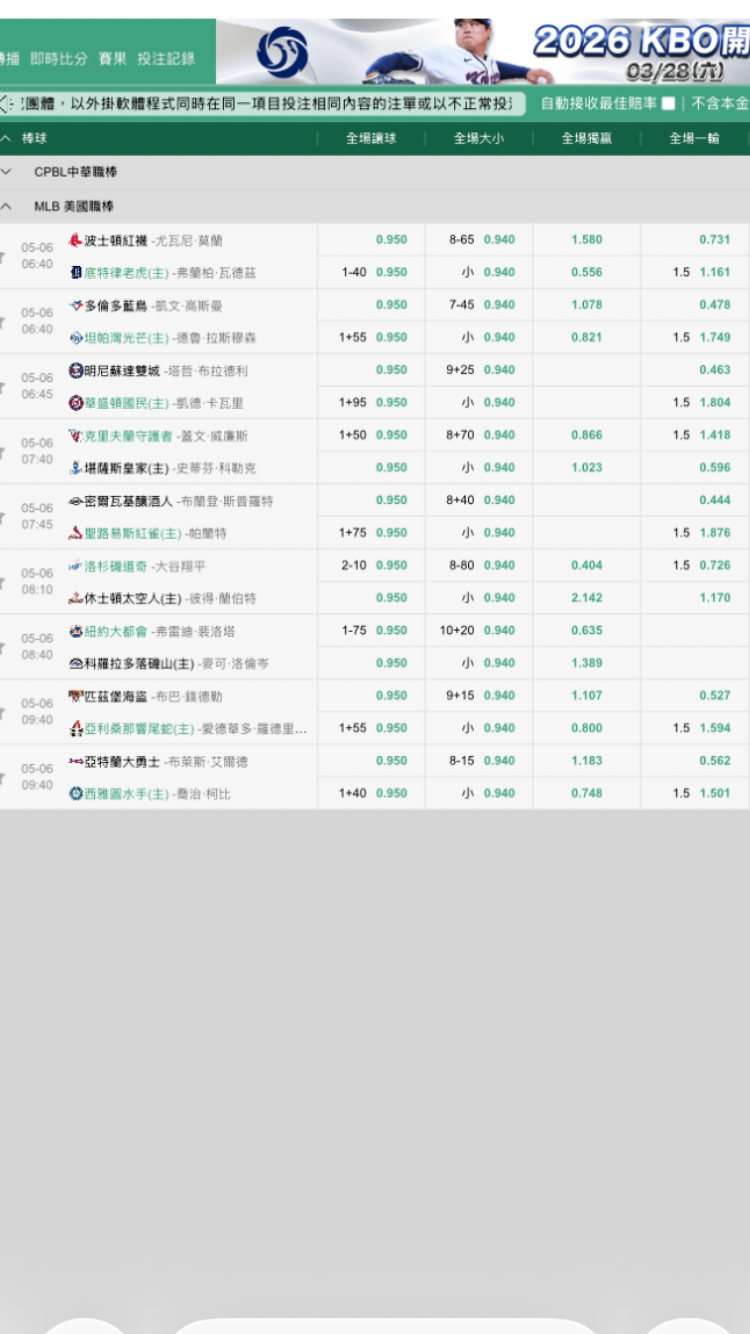Choose 西雅圖水手 one-run line 1.501
This screenshot has width=750, height=1334.
[696, 793]
